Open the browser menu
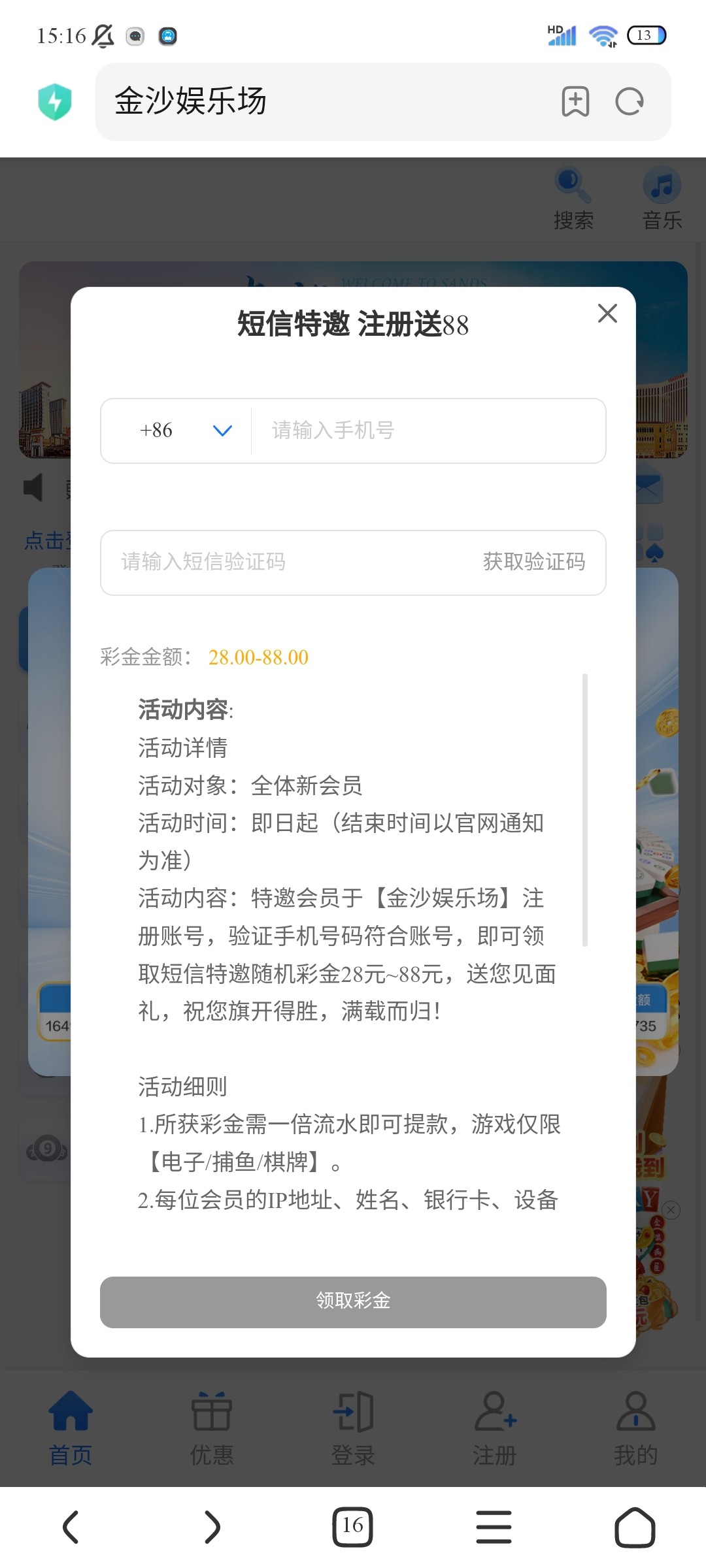706x1568 pixels. 494,1527
